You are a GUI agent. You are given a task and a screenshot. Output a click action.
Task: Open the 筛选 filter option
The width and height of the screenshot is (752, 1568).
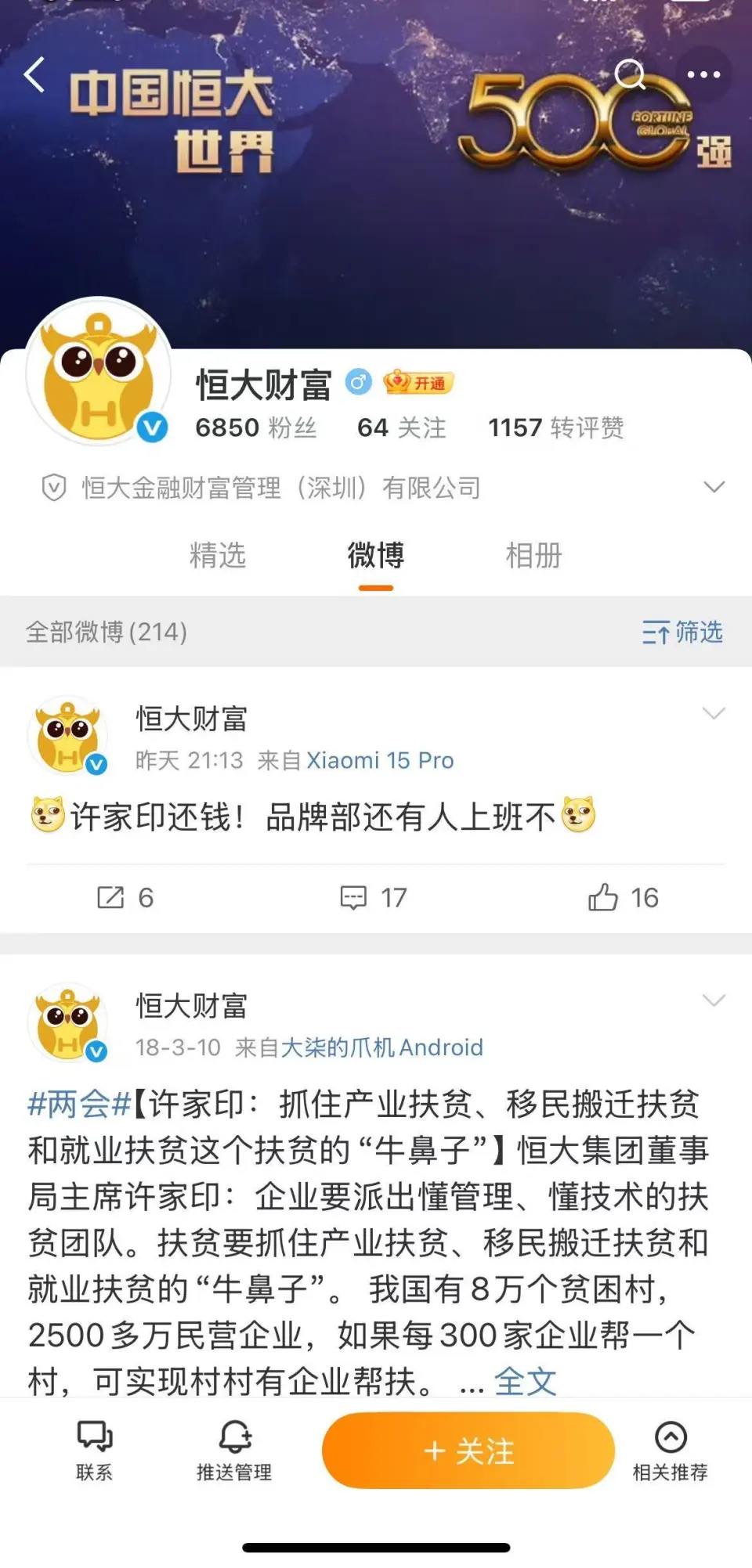coord(682,632)
